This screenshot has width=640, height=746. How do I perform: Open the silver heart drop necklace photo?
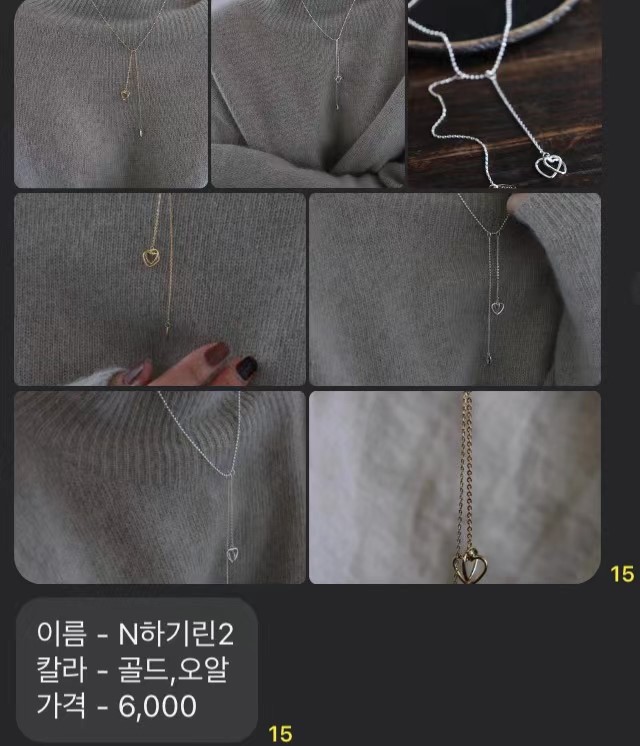click(x=455, y=289)
